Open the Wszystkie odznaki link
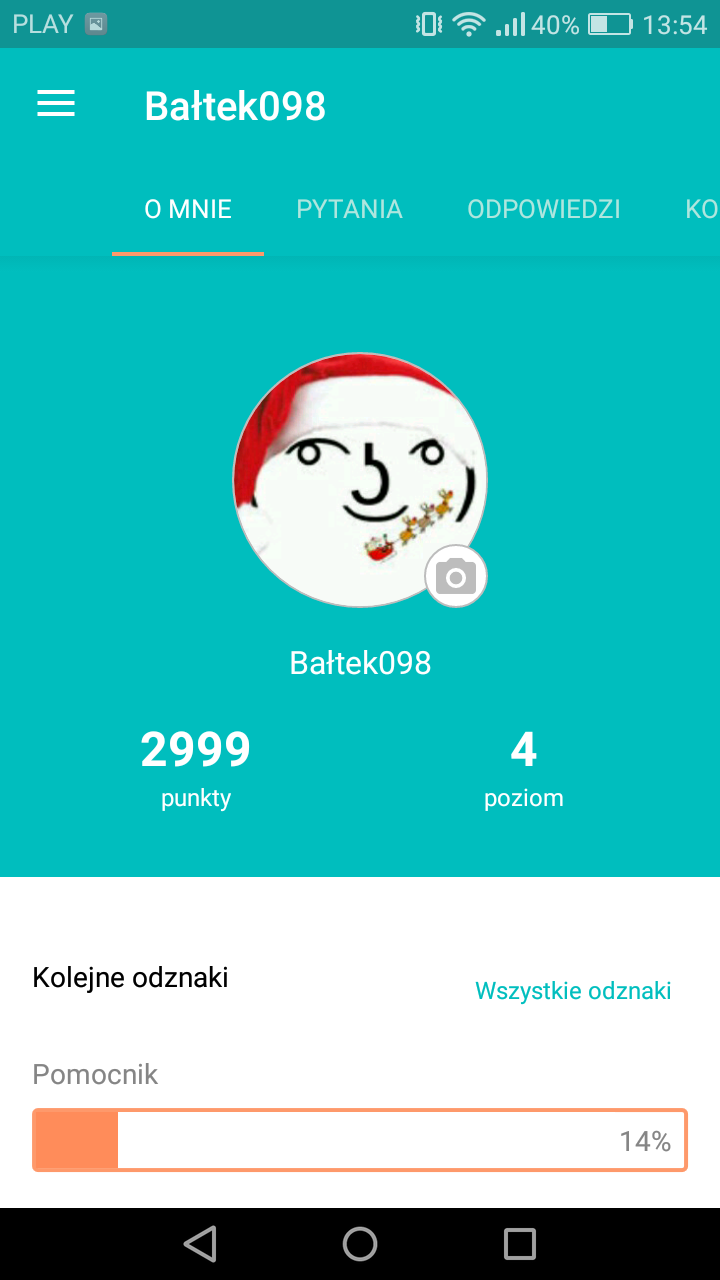 coord(573,990)
